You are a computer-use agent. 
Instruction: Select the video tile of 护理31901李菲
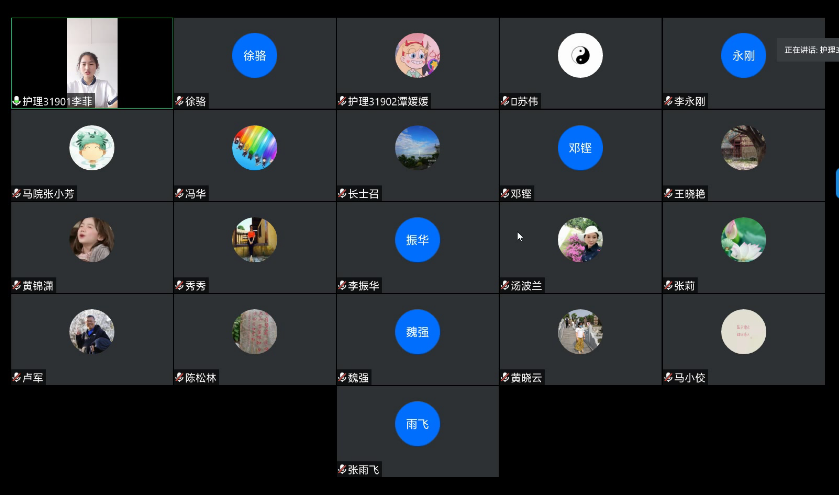point(91,62)
